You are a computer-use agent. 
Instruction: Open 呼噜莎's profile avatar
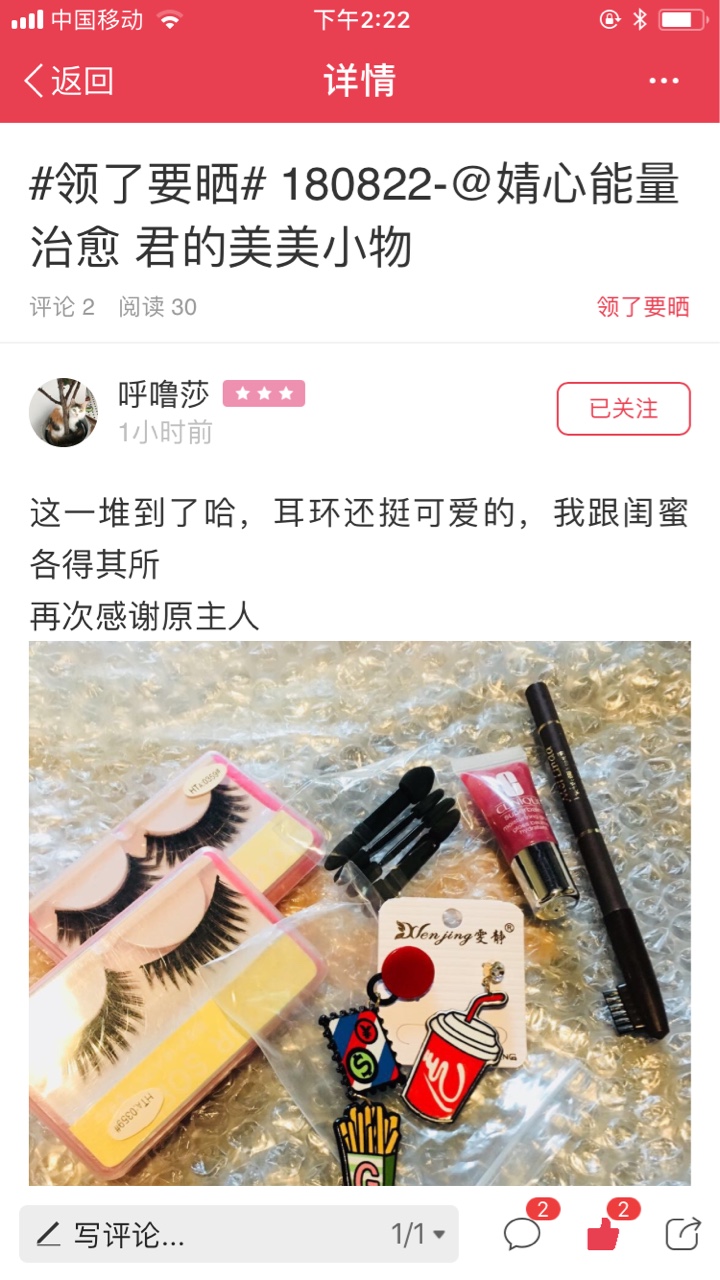pos(64,412)
